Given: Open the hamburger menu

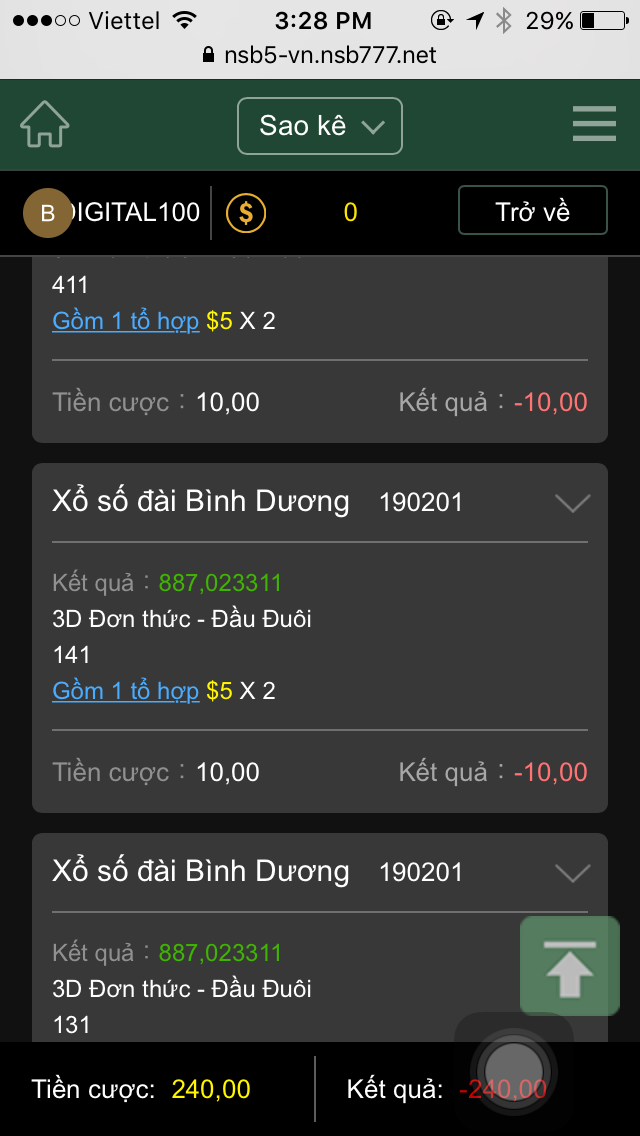Looking at the screenshot, I should coord(594,124).
